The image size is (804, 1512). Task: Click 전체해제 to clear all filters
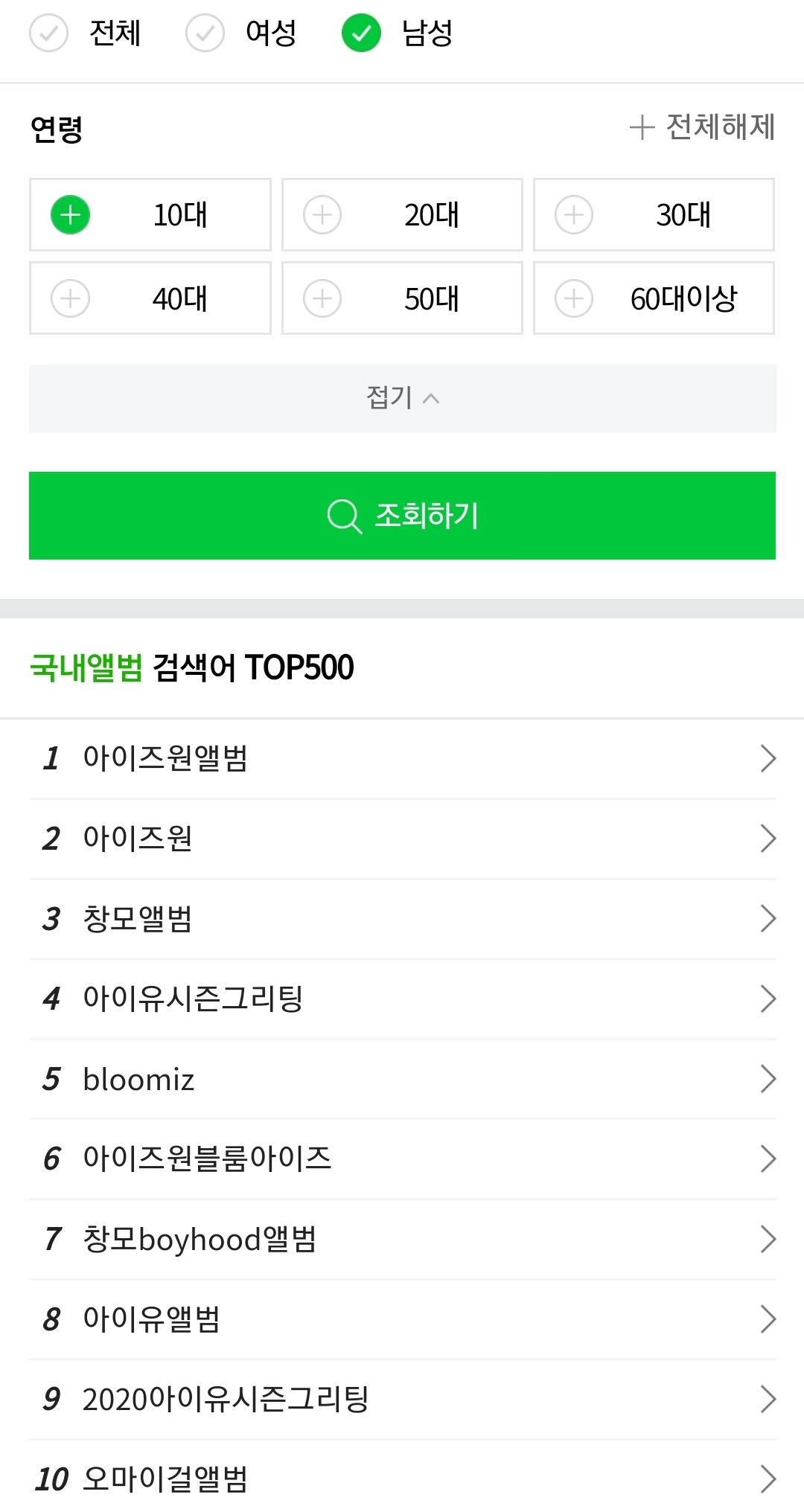pyautogui.click(x=718, y=127)
